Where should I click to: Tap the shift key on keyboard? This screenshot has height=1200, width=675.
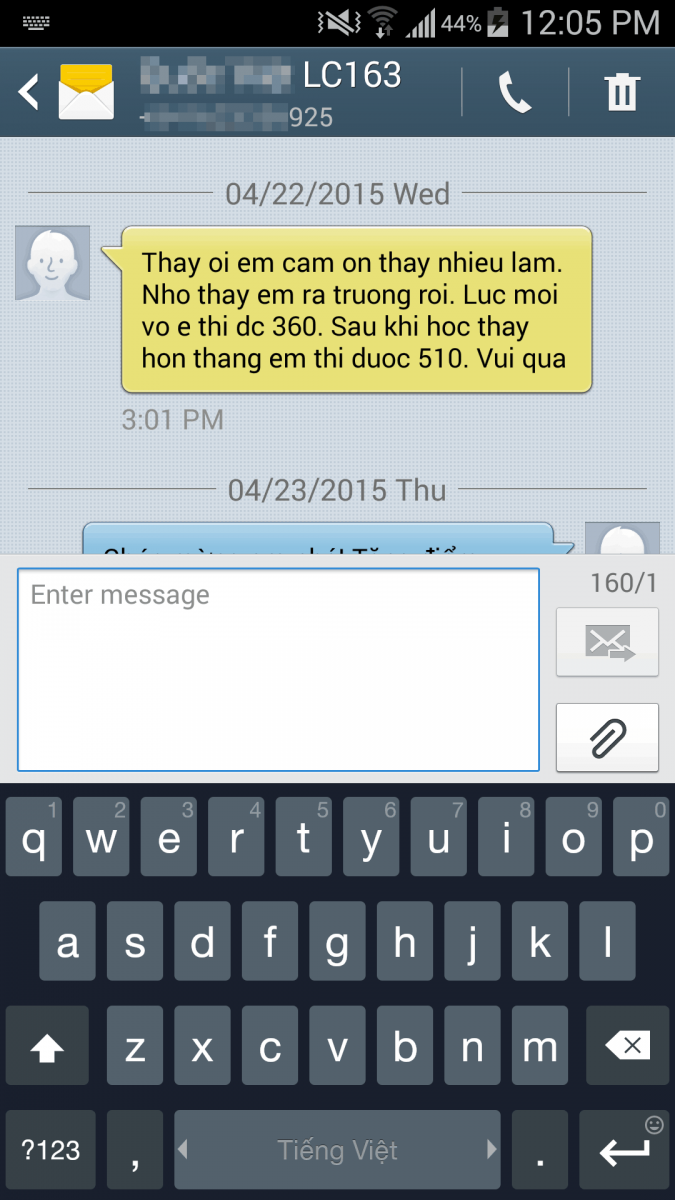click(47, 1047)
